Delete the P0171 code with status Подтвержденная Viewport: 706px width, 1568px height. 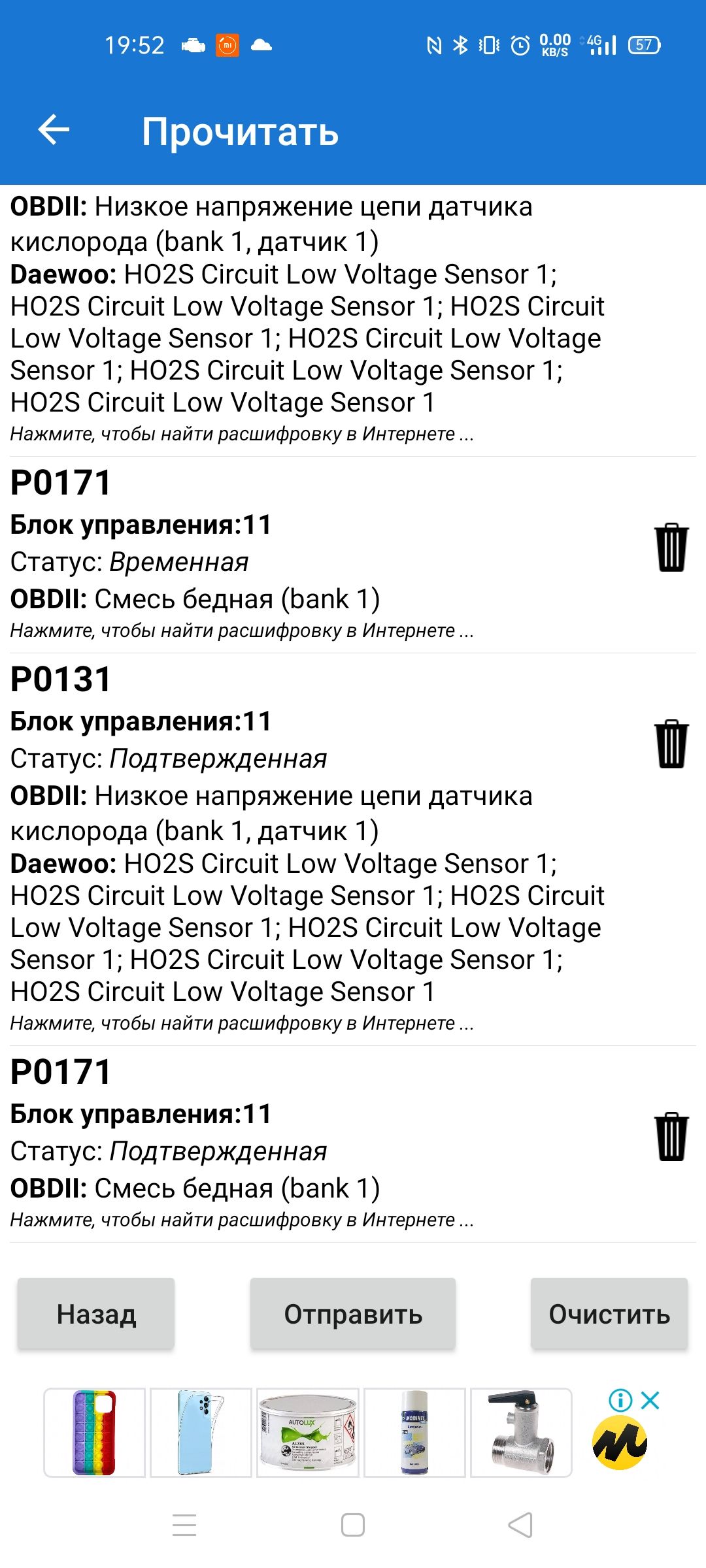click(671, 1137)
